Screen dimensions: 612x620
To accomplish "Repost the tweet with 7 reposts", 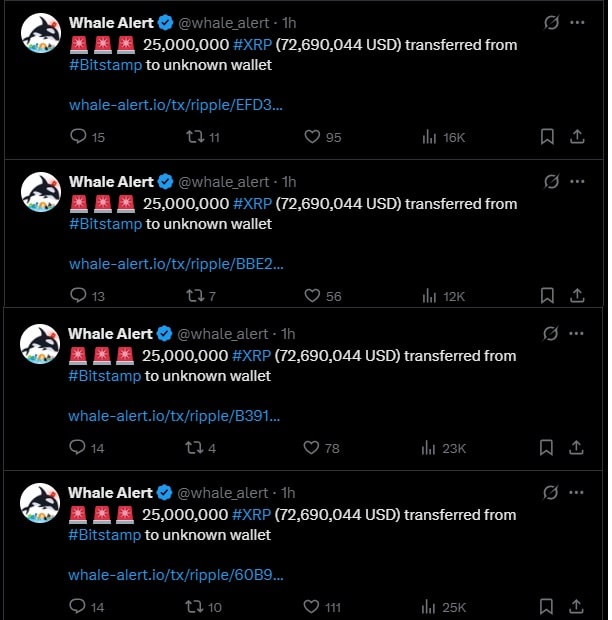I will pos(195,296).
